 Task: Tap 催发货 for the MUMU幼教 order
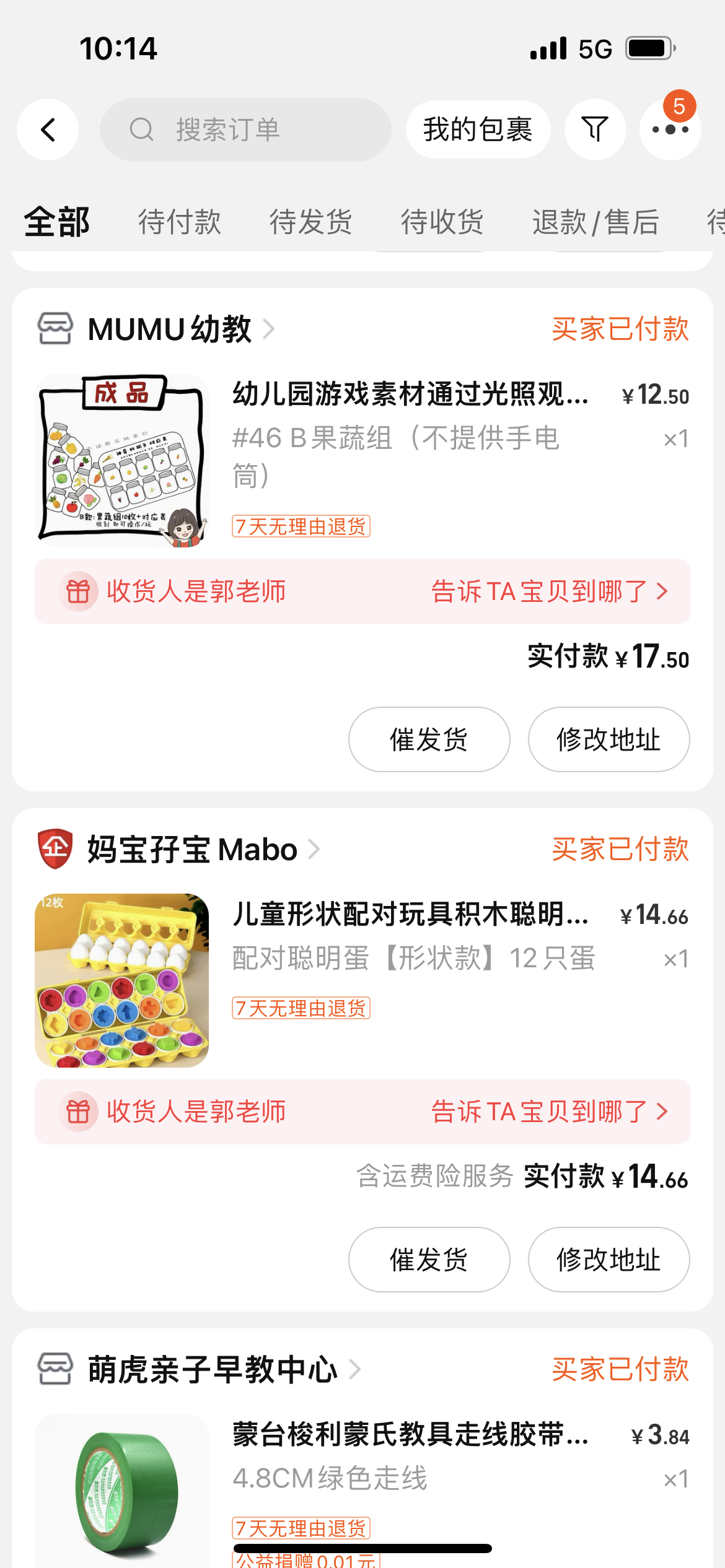click(429, 739)
